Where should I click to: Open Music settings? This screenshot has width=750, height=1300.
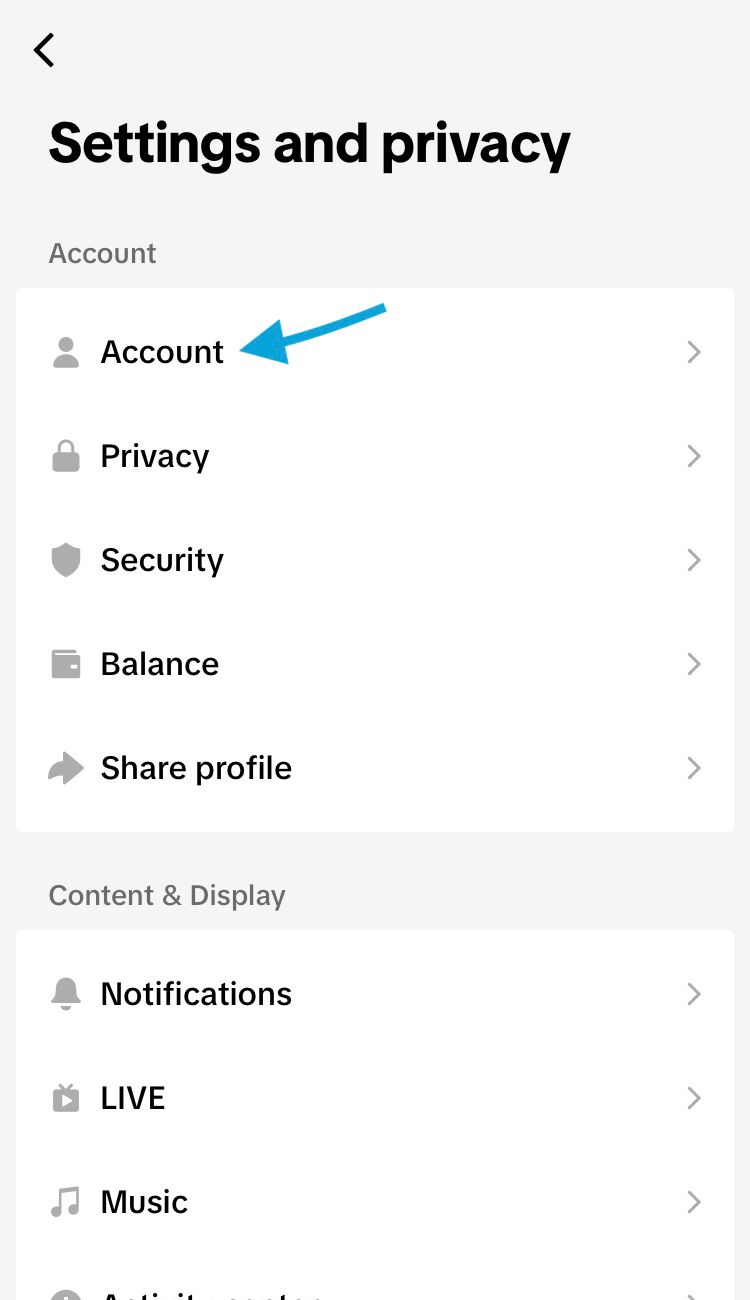375,1202
